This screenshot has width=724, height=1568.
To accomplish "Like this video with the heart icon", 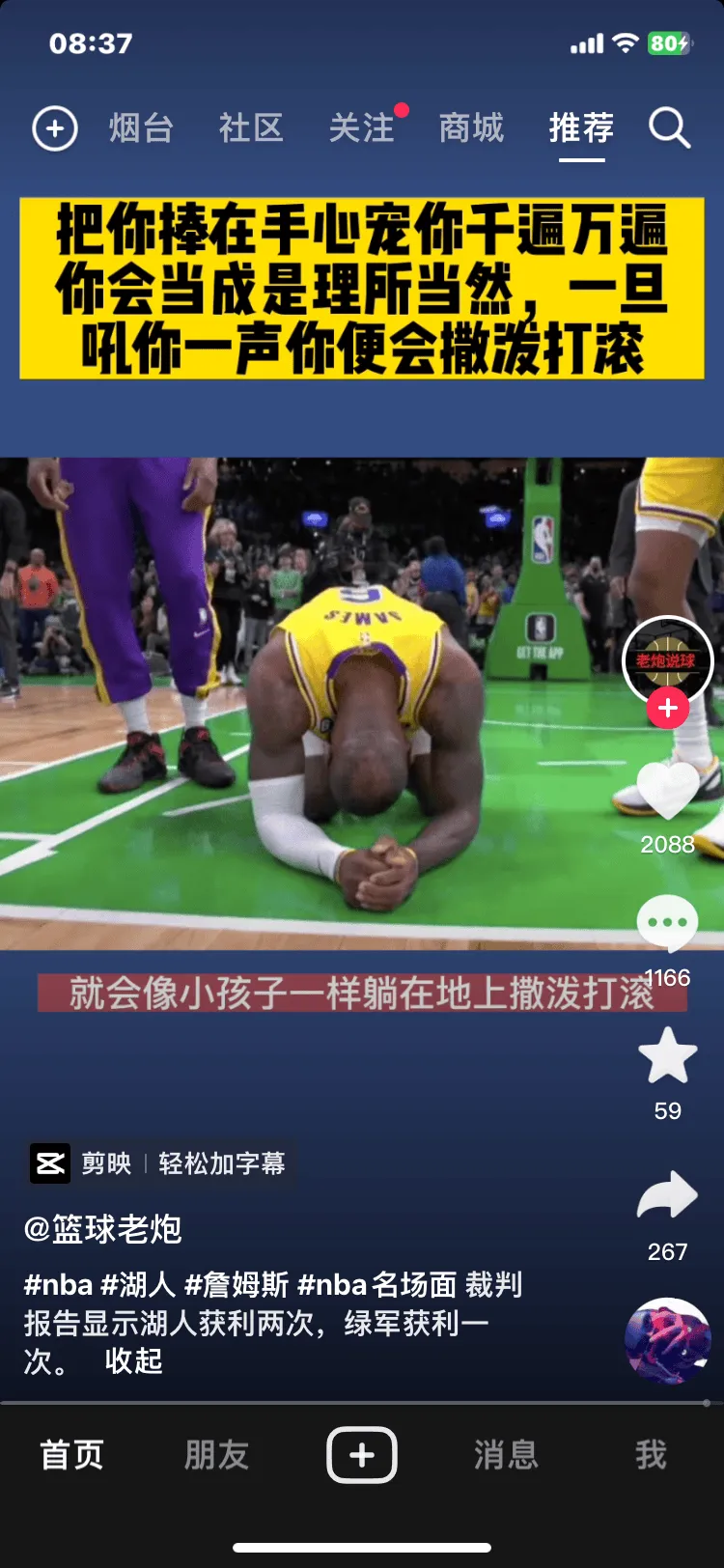I will coord(667,792).
